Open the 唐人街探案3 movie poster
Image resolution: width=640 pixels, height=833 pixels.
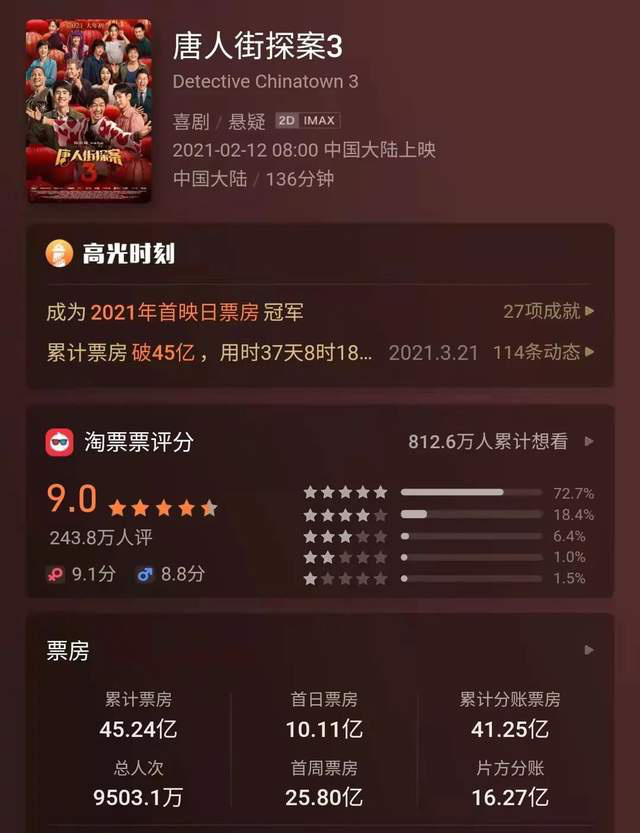click(89, 110)
